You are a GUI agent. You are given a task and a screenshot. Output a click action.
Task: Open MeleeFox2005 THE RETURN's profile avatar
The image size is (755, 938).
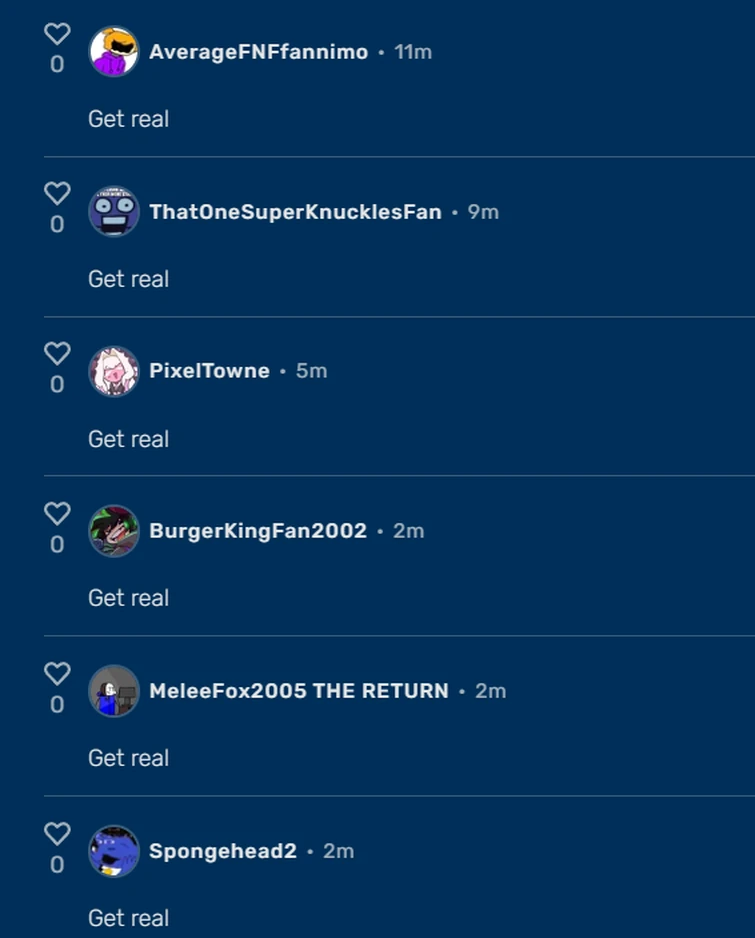tap(113, 691)
